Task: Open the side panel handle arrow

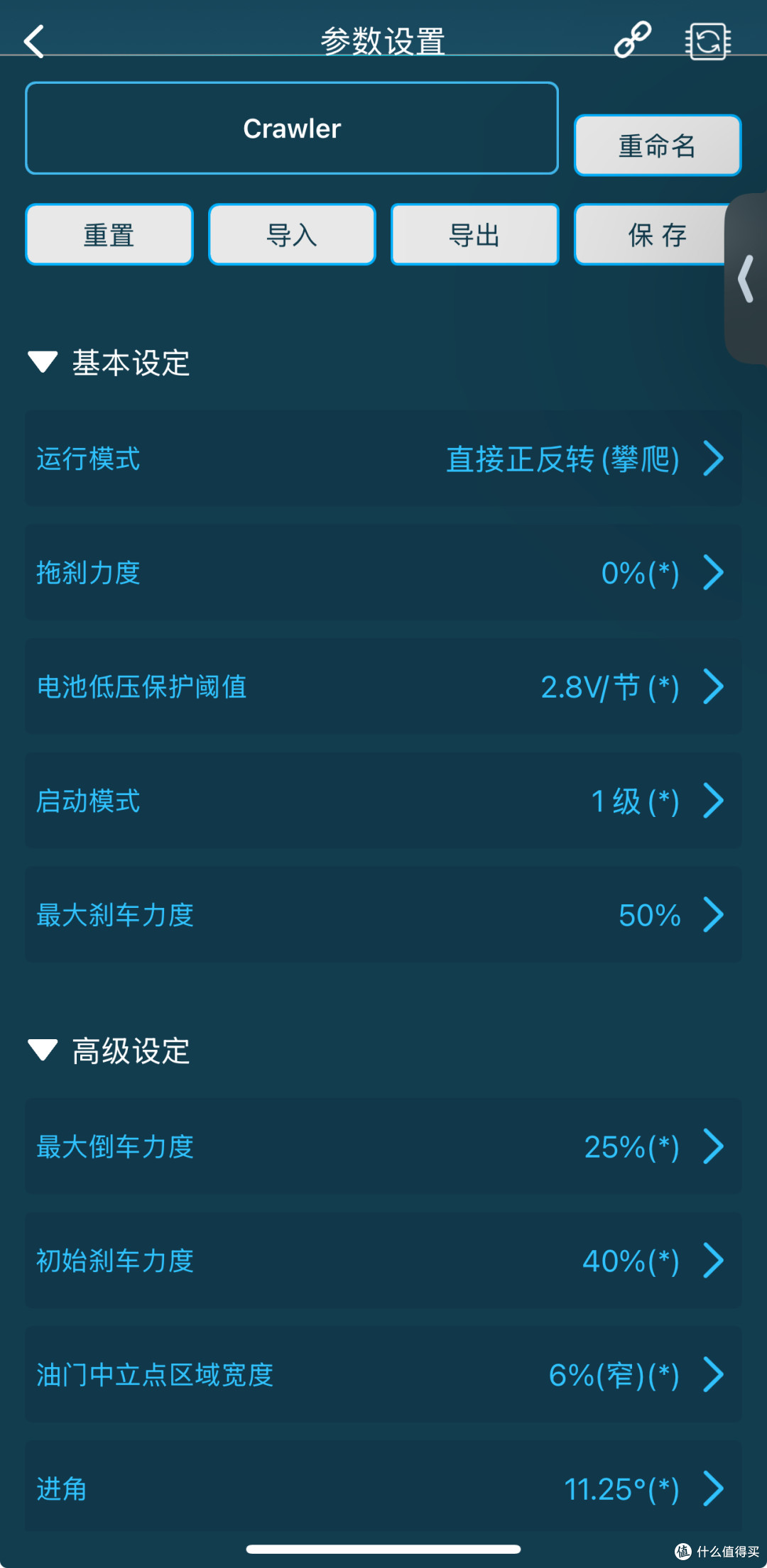Action: pyautogui.click(x=746, y=279)
